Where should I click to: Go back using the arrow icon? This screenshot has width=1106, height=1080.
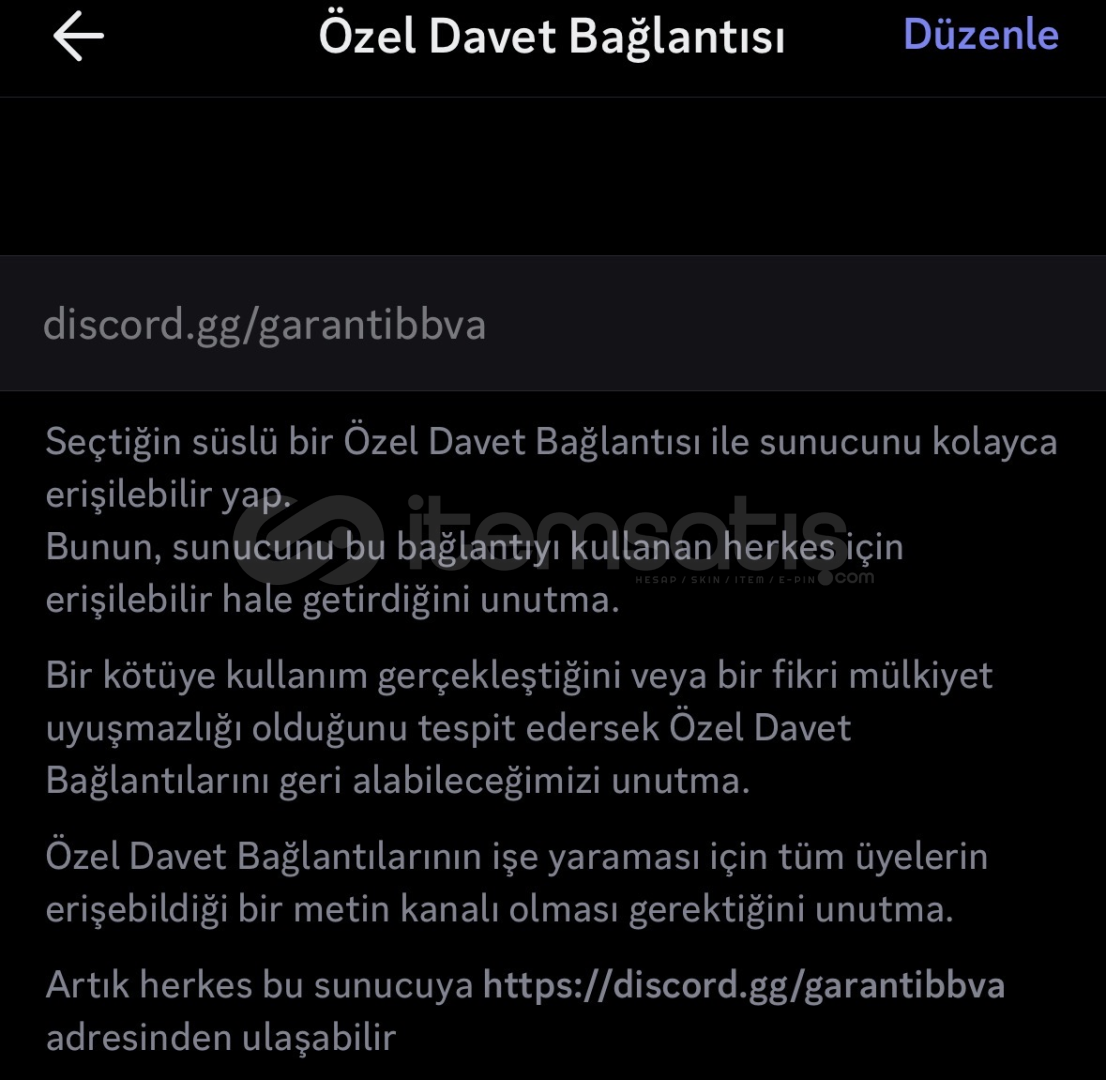(x=78, y=37)
